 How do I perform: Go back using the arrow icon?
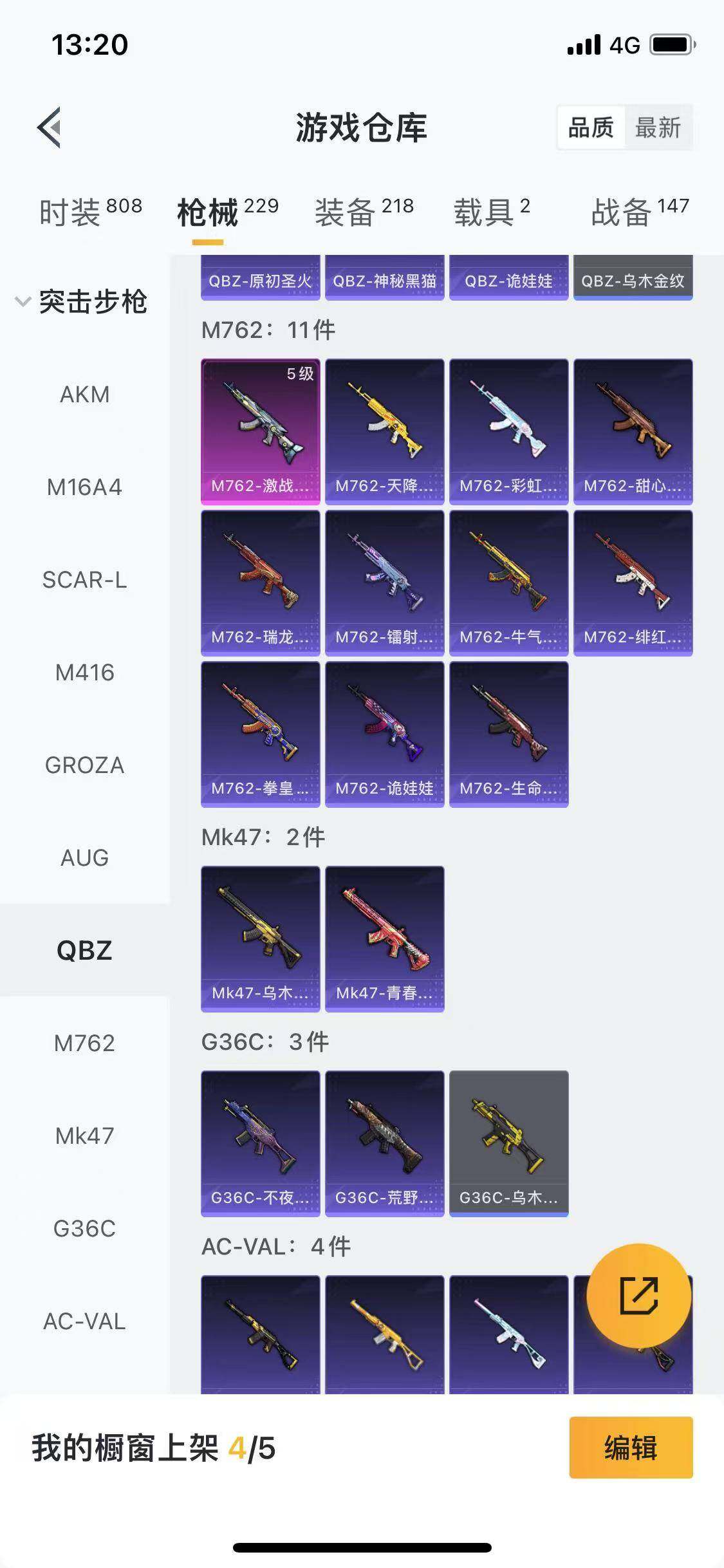click(x=50, y=127)
